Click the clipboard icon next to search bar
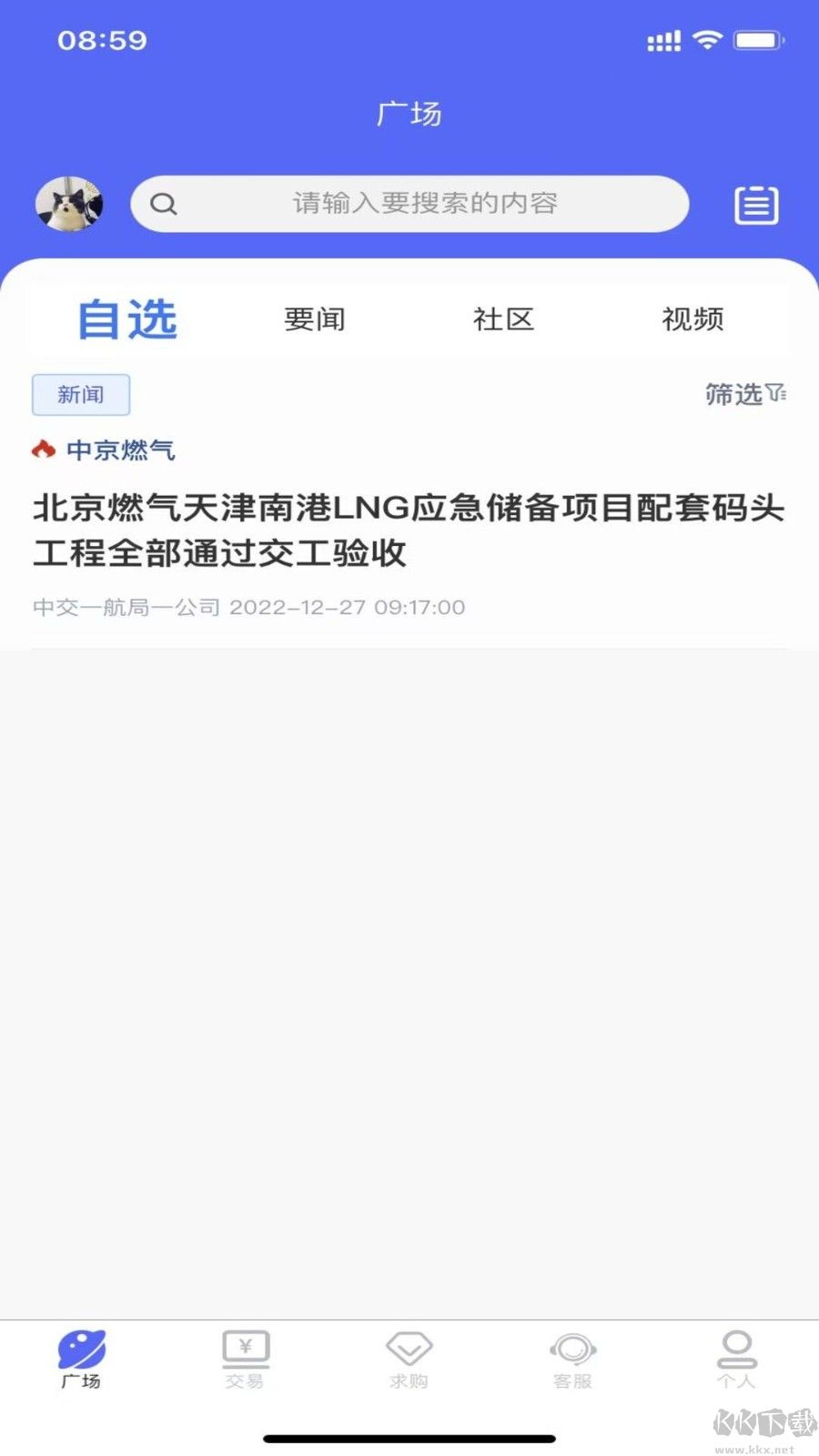 tap(756, 203)
